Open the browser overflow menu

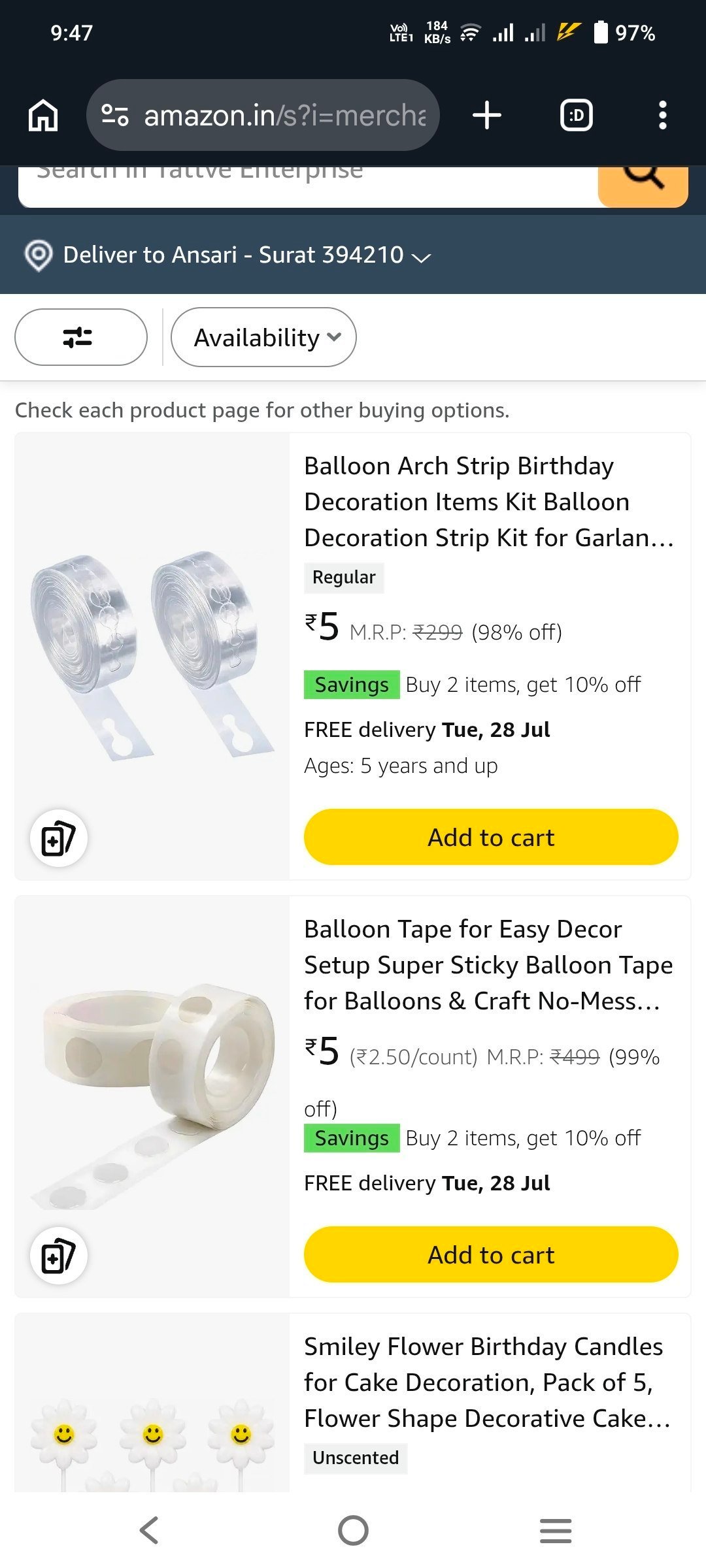click(x=663, y=116)
